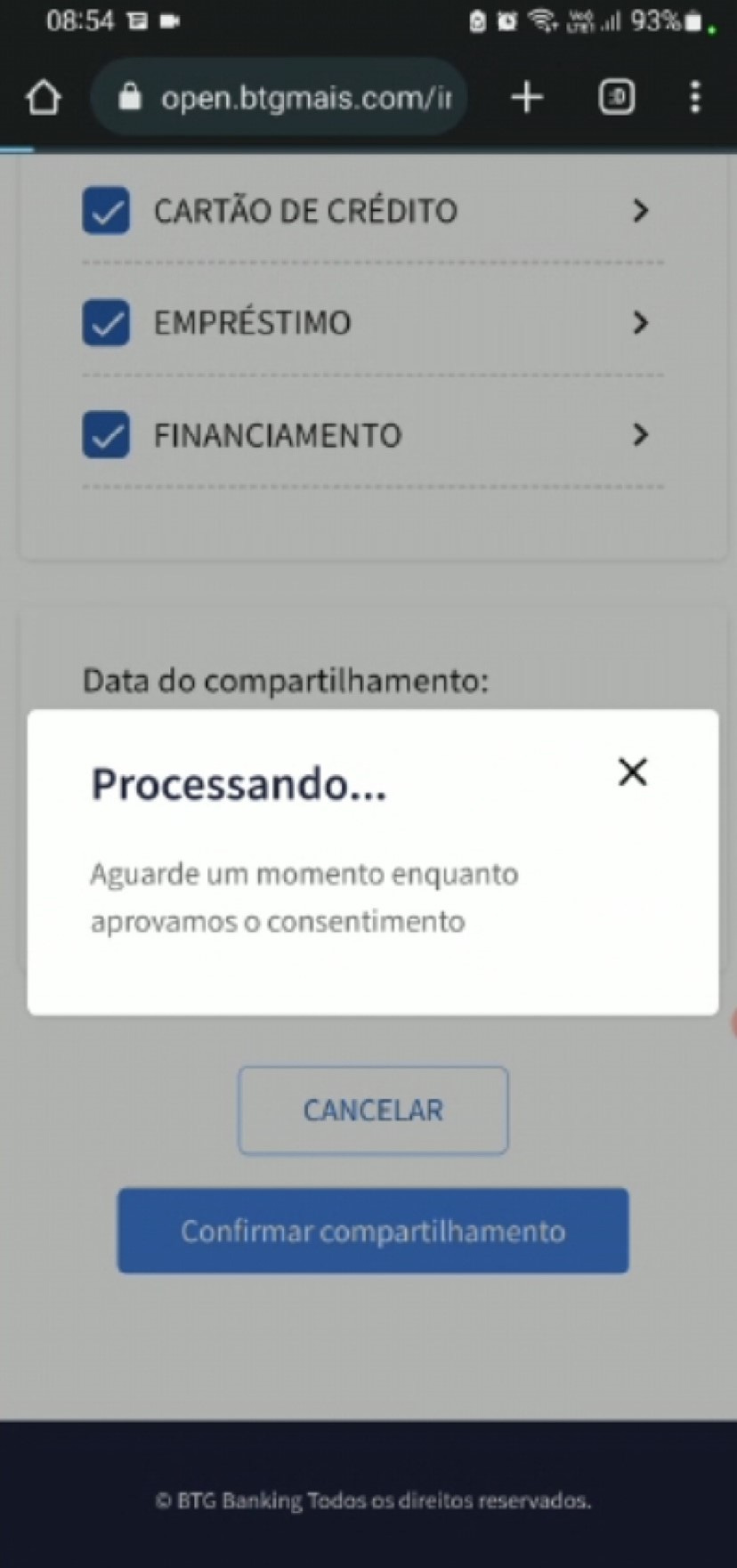Open the browser overflow menu
The height and width of the screenshot is (1568, 737).
coord(695,97)
